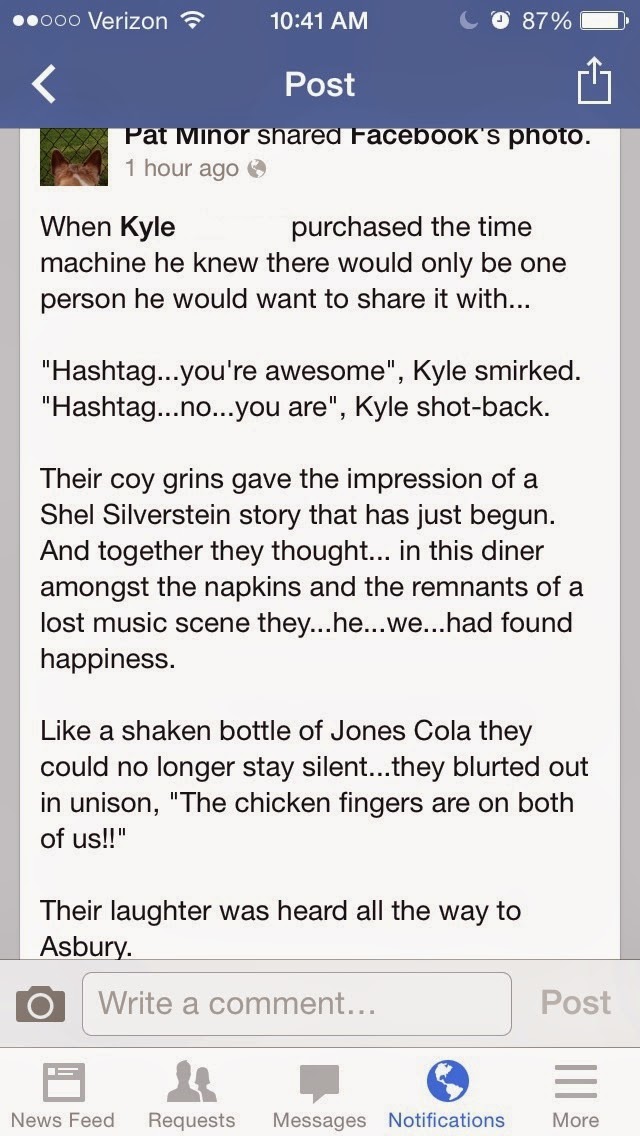The height and width of the screenshot is (1136, 640).
Task: Tap the Post button to submit comment
Action: coord(575,1002)
